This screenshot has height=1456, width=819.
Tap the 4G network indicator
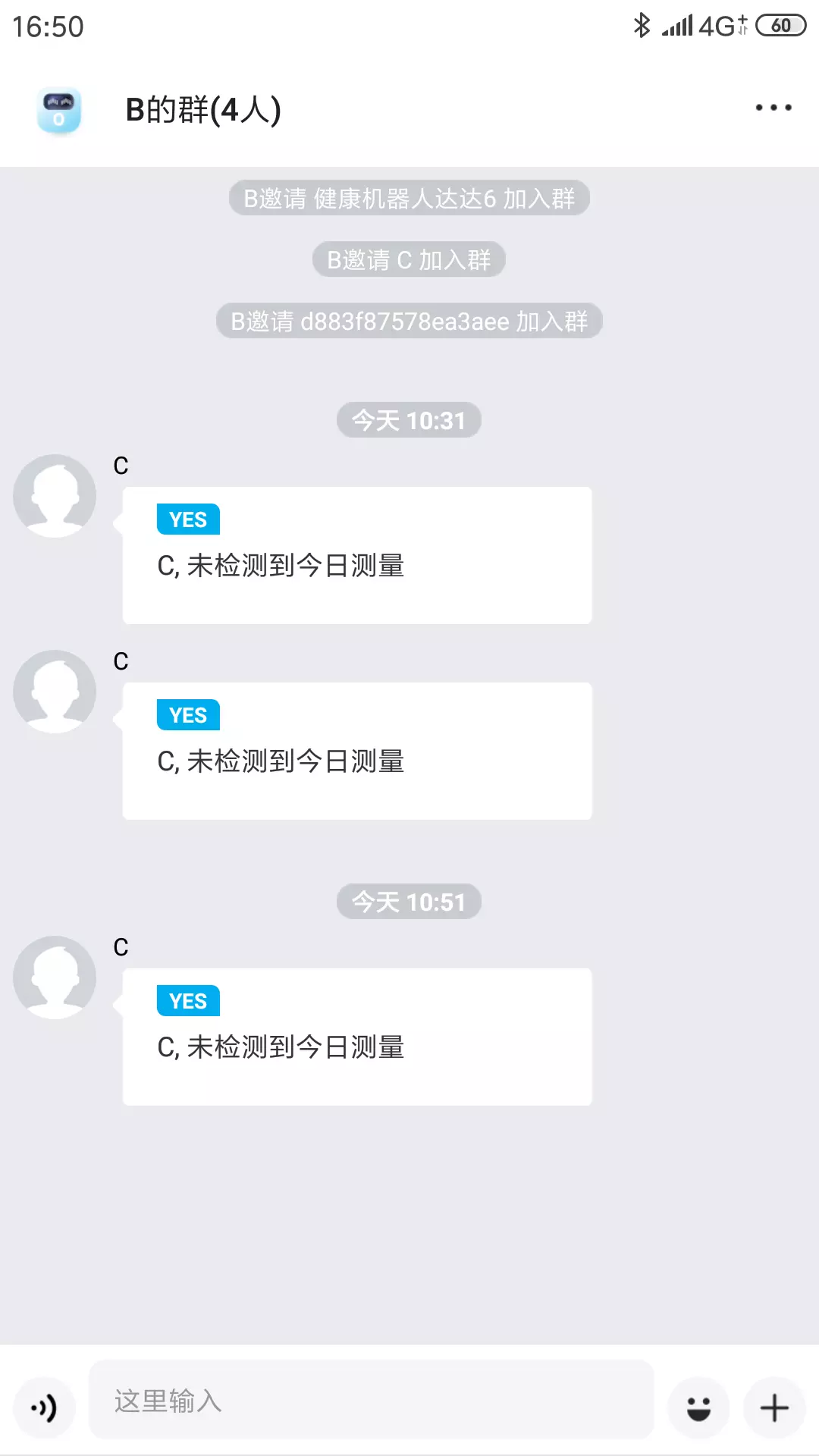pyautogui.click(x=715, y=24)
